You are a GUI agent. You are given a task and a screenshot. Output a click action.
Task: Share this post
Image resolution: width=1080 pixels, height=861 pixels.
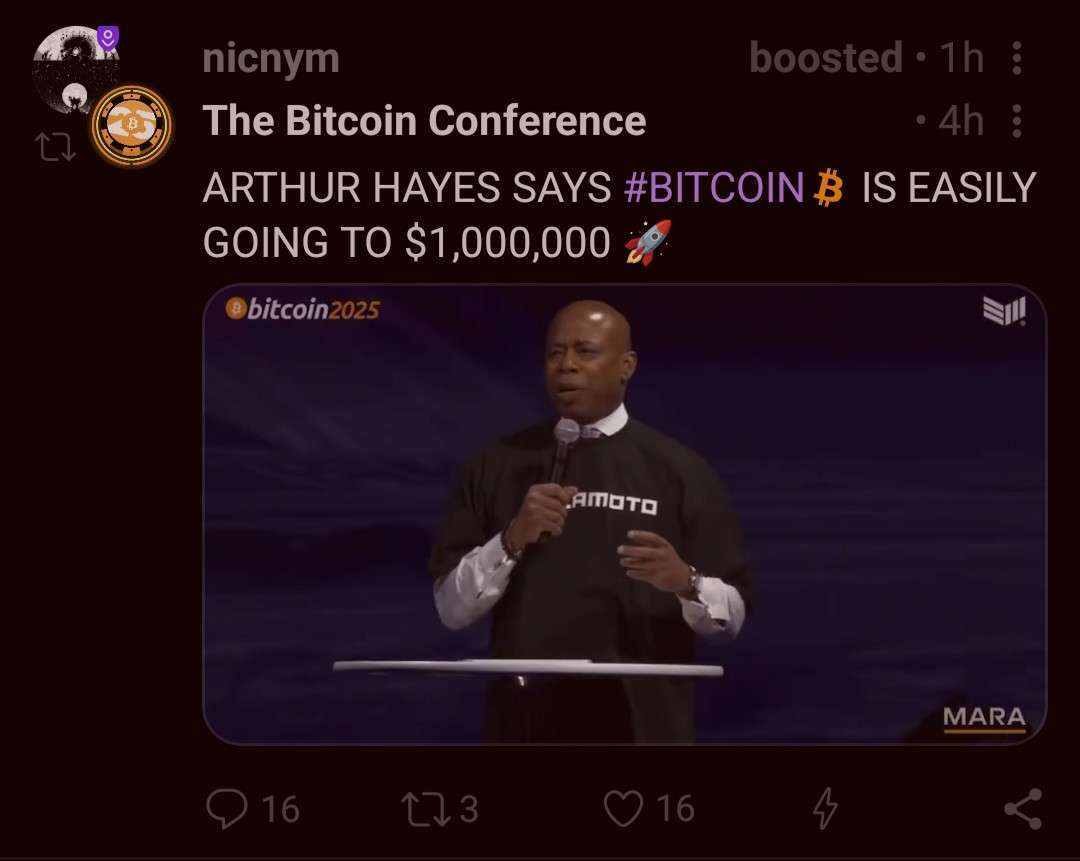pos(1022,808)
